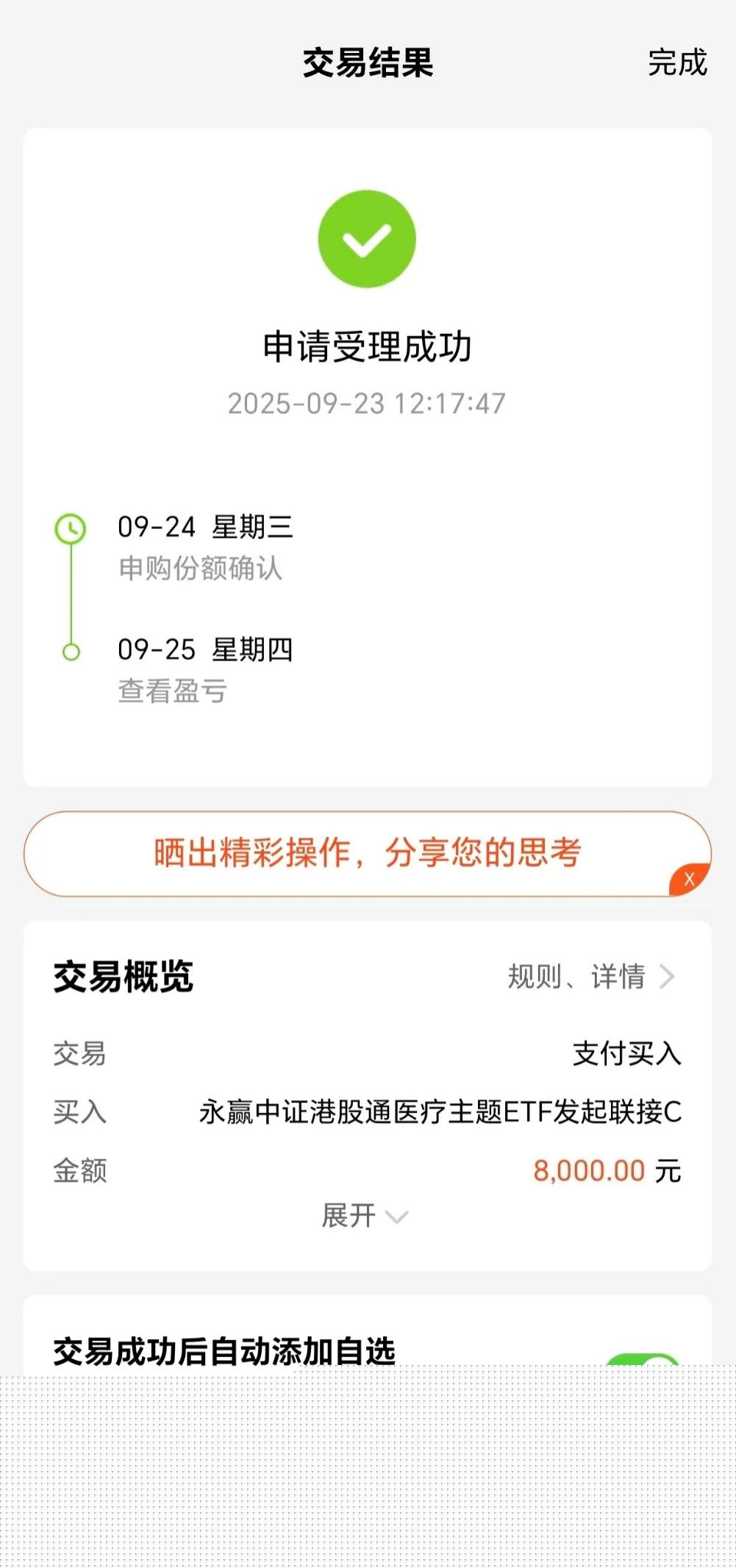The image size is (736, 1568).
Task: Tap 完成 to finish the transaction
Action: (676, 63)
